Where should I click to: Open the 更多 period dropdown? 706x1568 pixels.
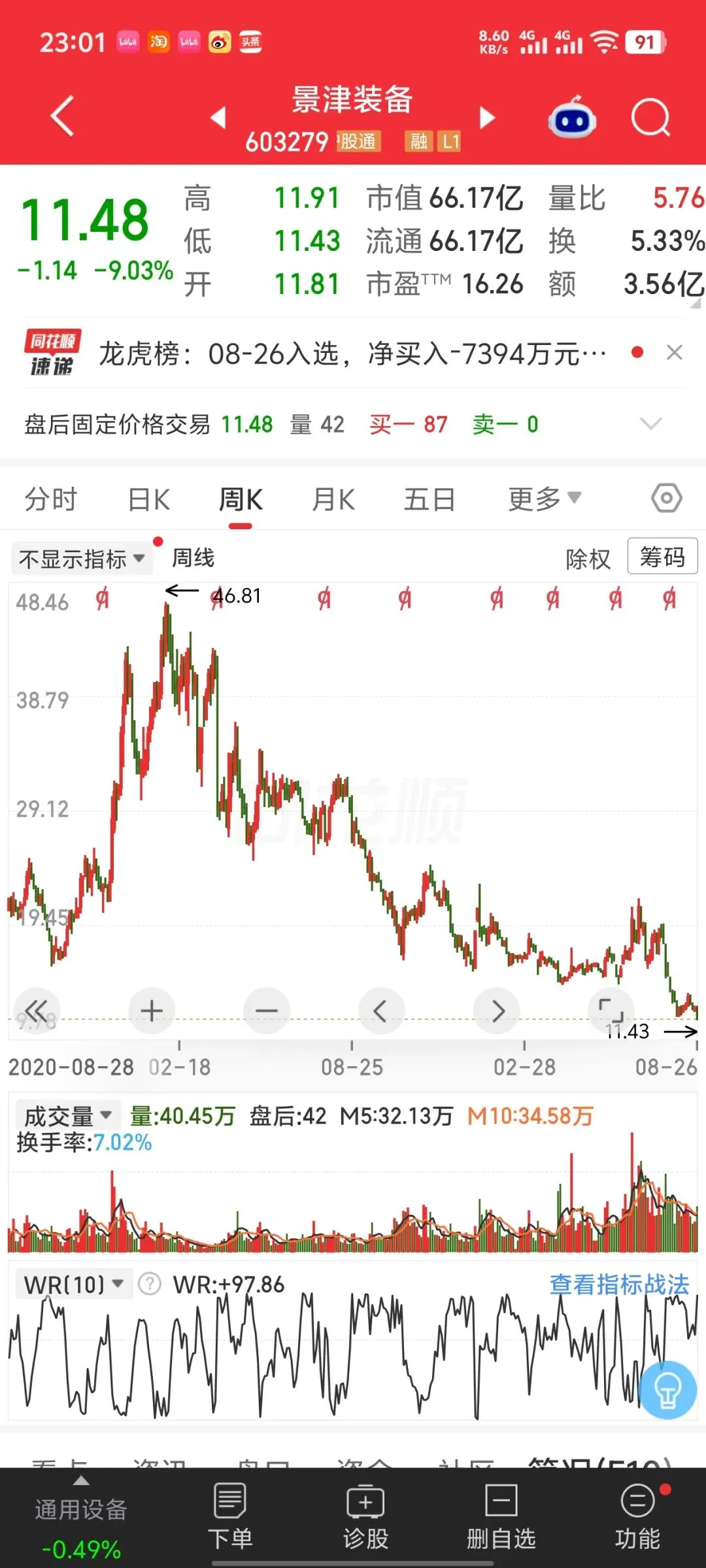[545, 499]
